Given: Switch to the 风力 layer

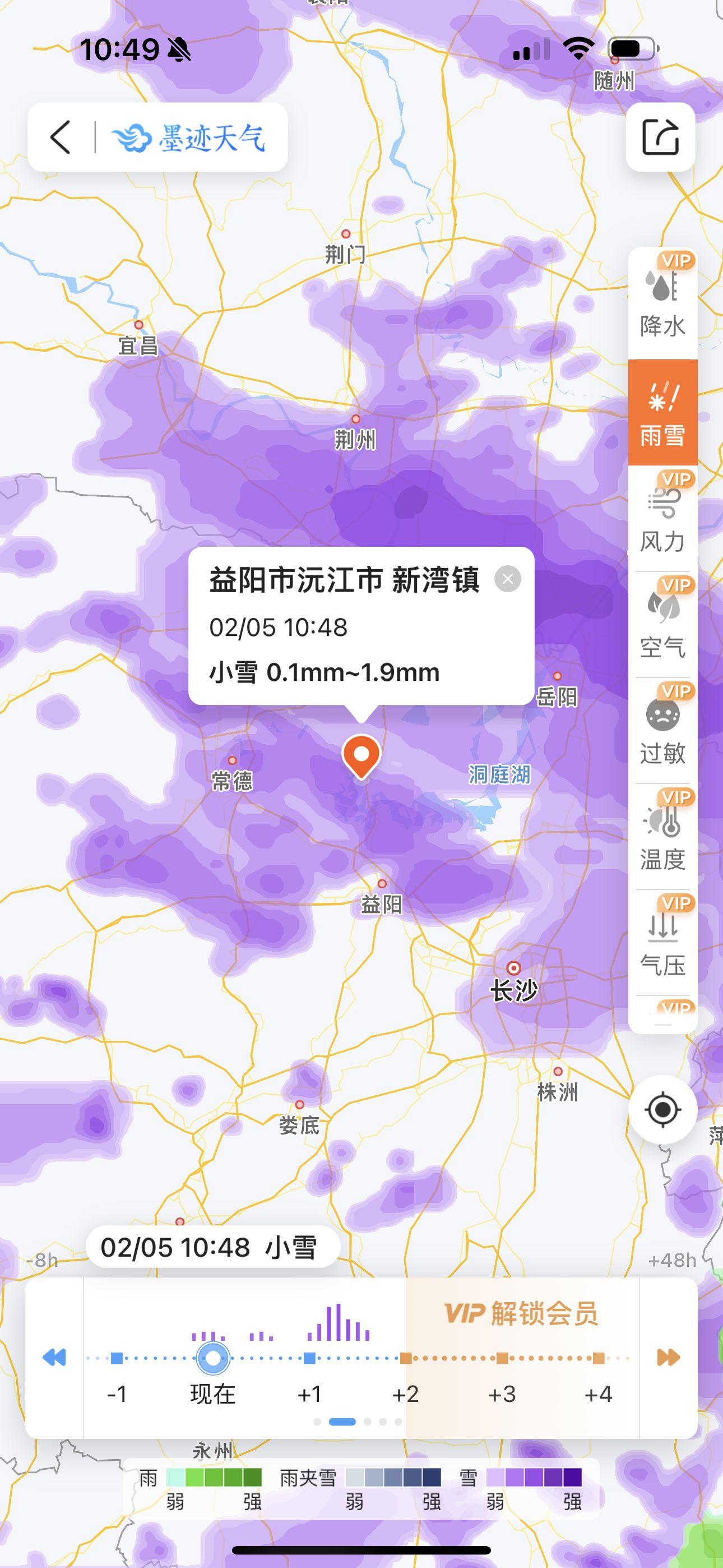Looking at the screenshot, I should tap(662, 519).
